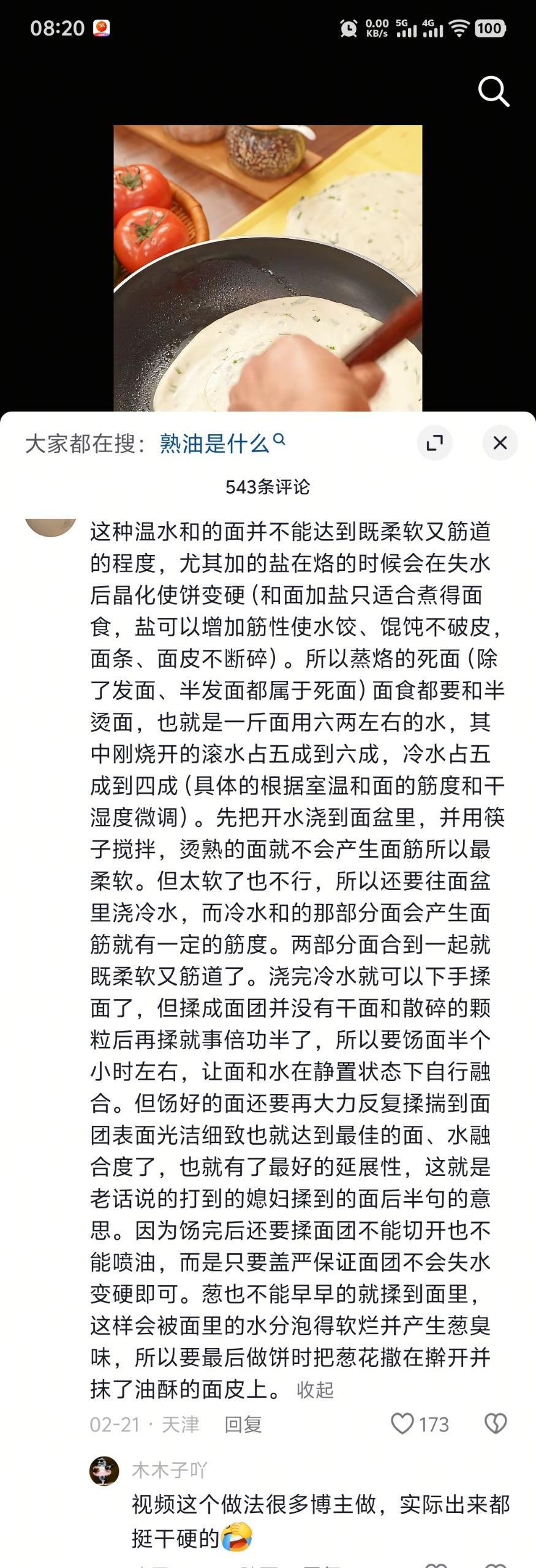Expand the comments panel to full screen
The image size is (536, 1568).
tap(434, 443)
